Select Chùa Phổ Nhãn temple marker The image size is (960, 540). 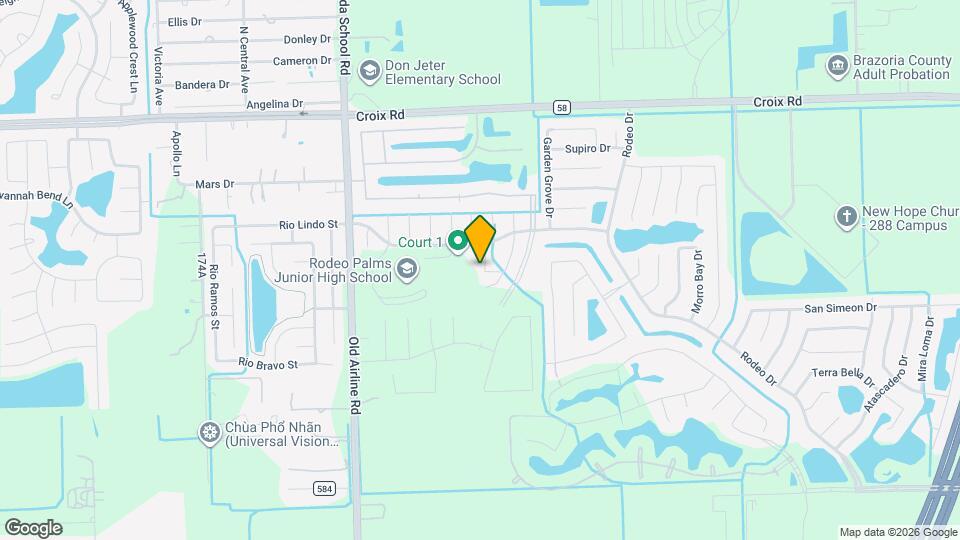[209, 432]
